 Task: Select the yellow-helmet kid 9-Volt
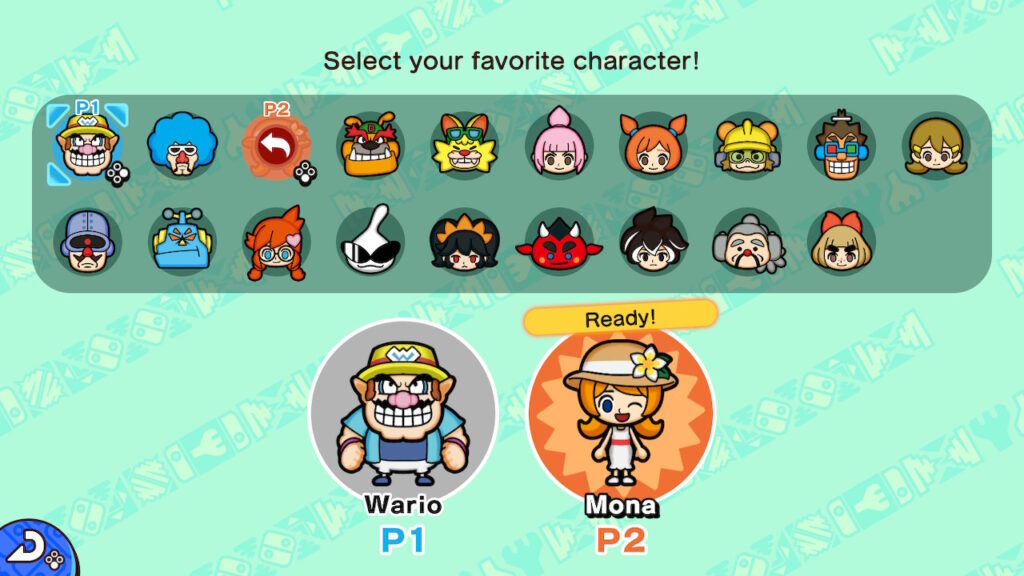click(747, 146)
